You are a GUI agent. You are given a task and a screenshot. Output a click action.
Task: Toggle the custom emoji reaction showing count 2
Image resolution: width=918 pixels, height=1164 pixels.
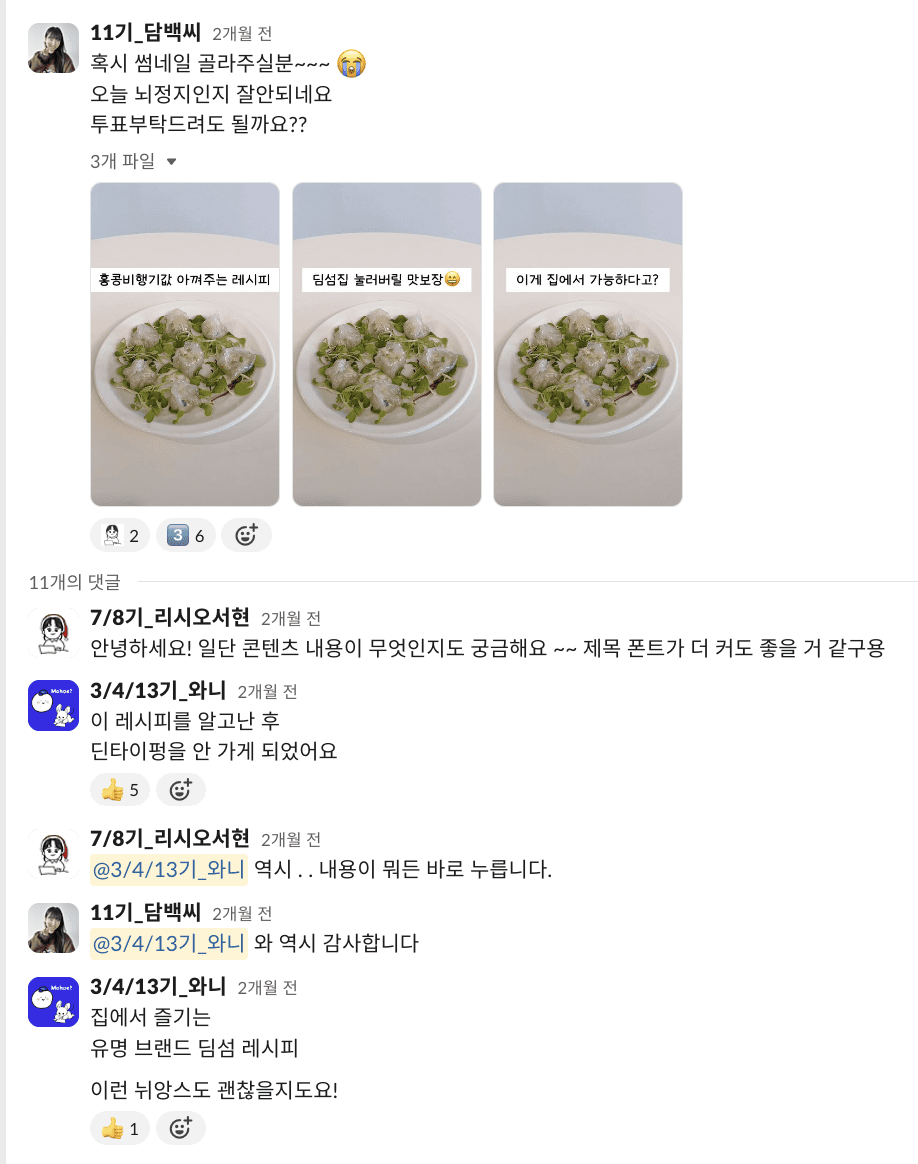pos(119,534)
